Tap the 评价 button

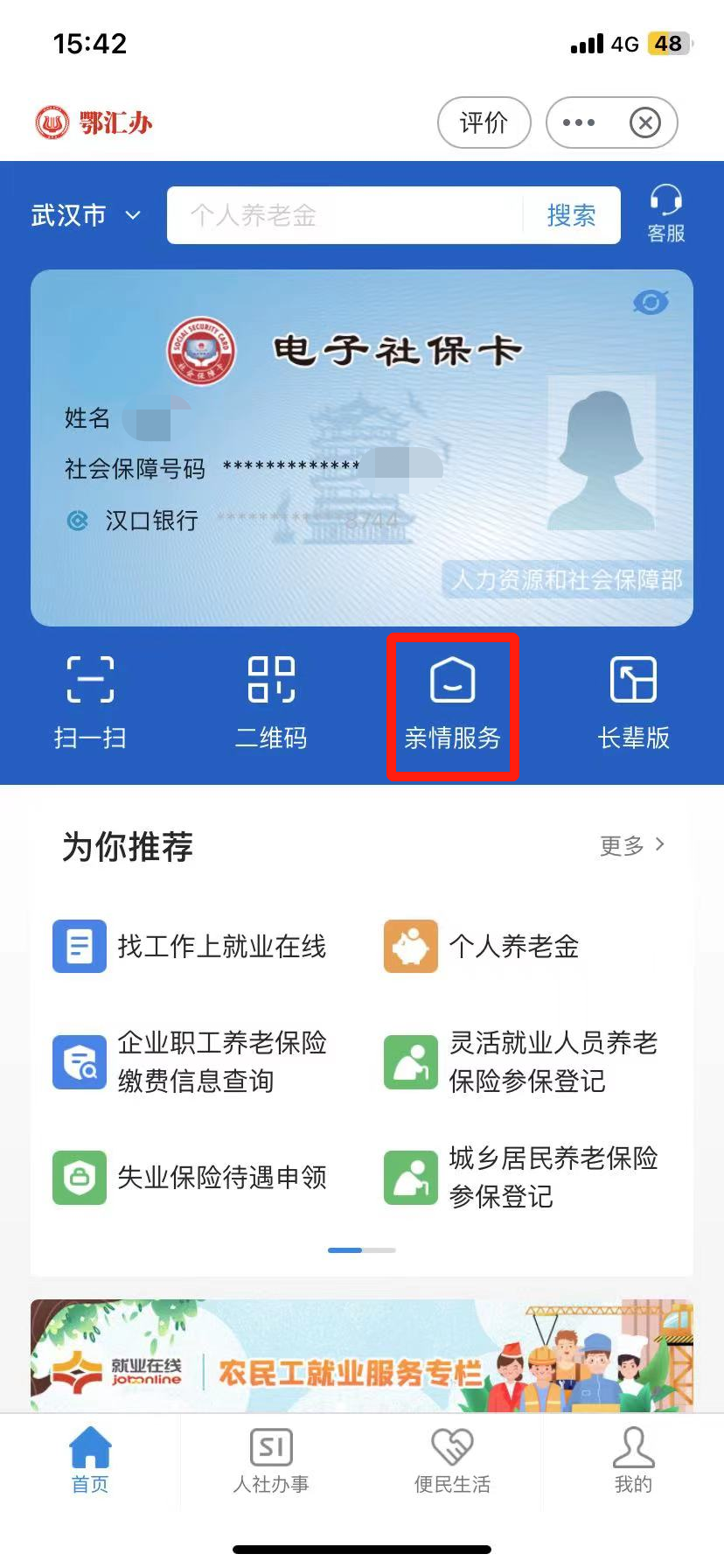[484, 122]
